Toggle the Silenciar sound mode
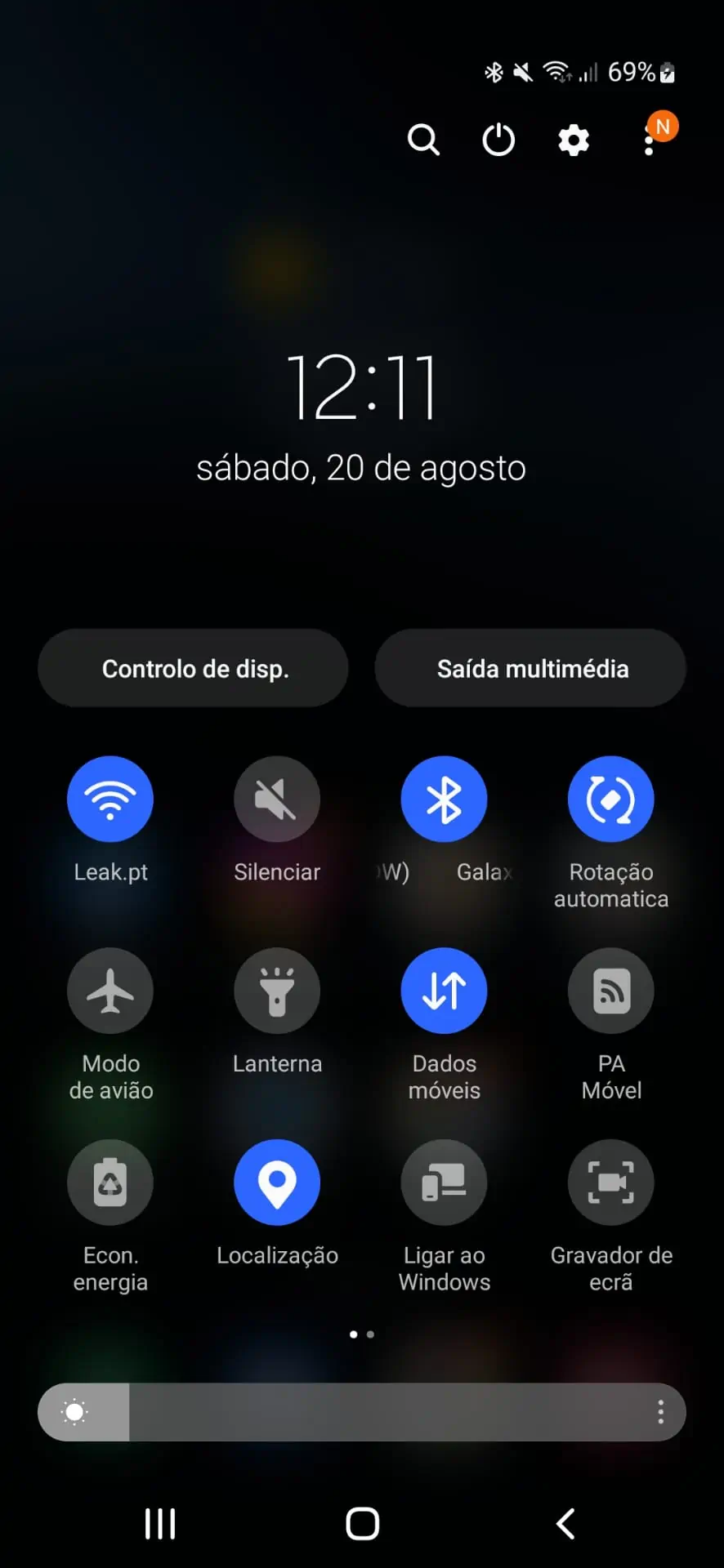Screen dimensions: 724x1568 [277, 799]
